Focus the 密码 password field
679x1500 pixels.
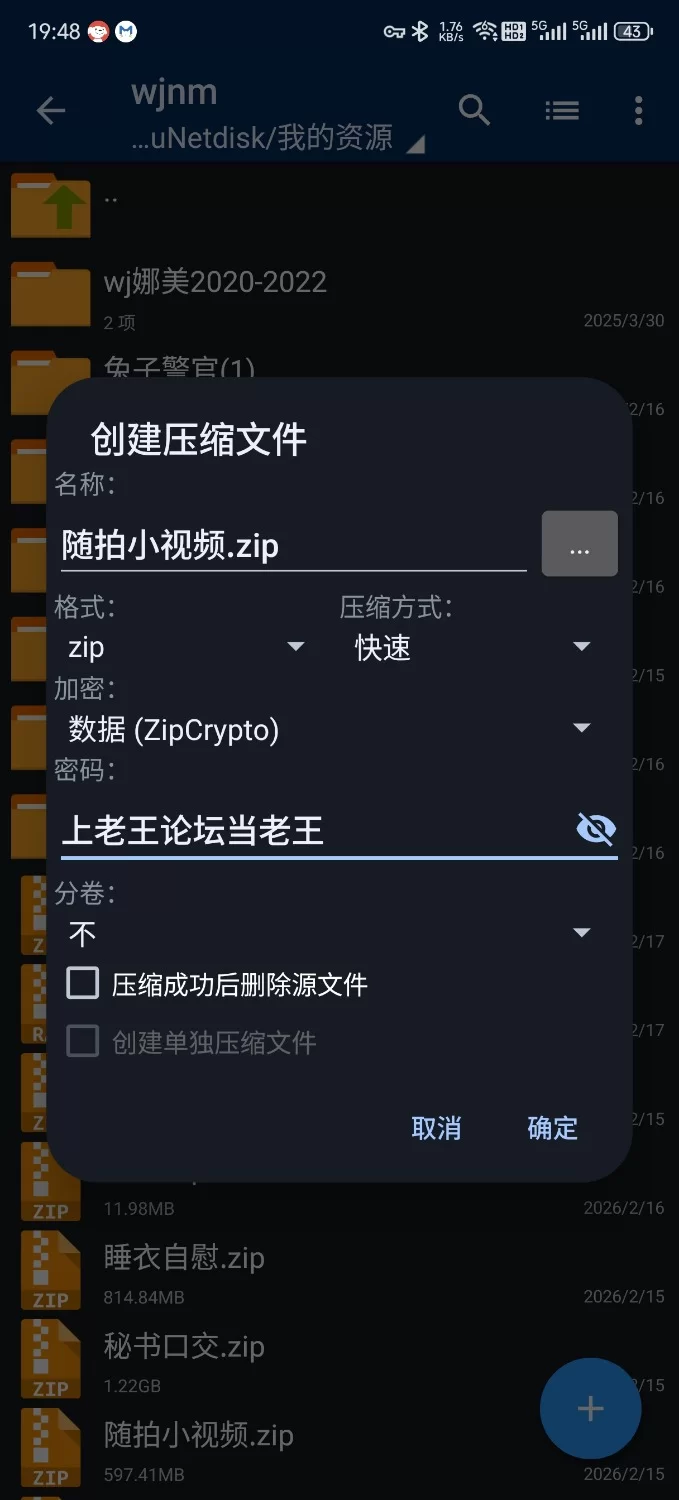(310, 830)
